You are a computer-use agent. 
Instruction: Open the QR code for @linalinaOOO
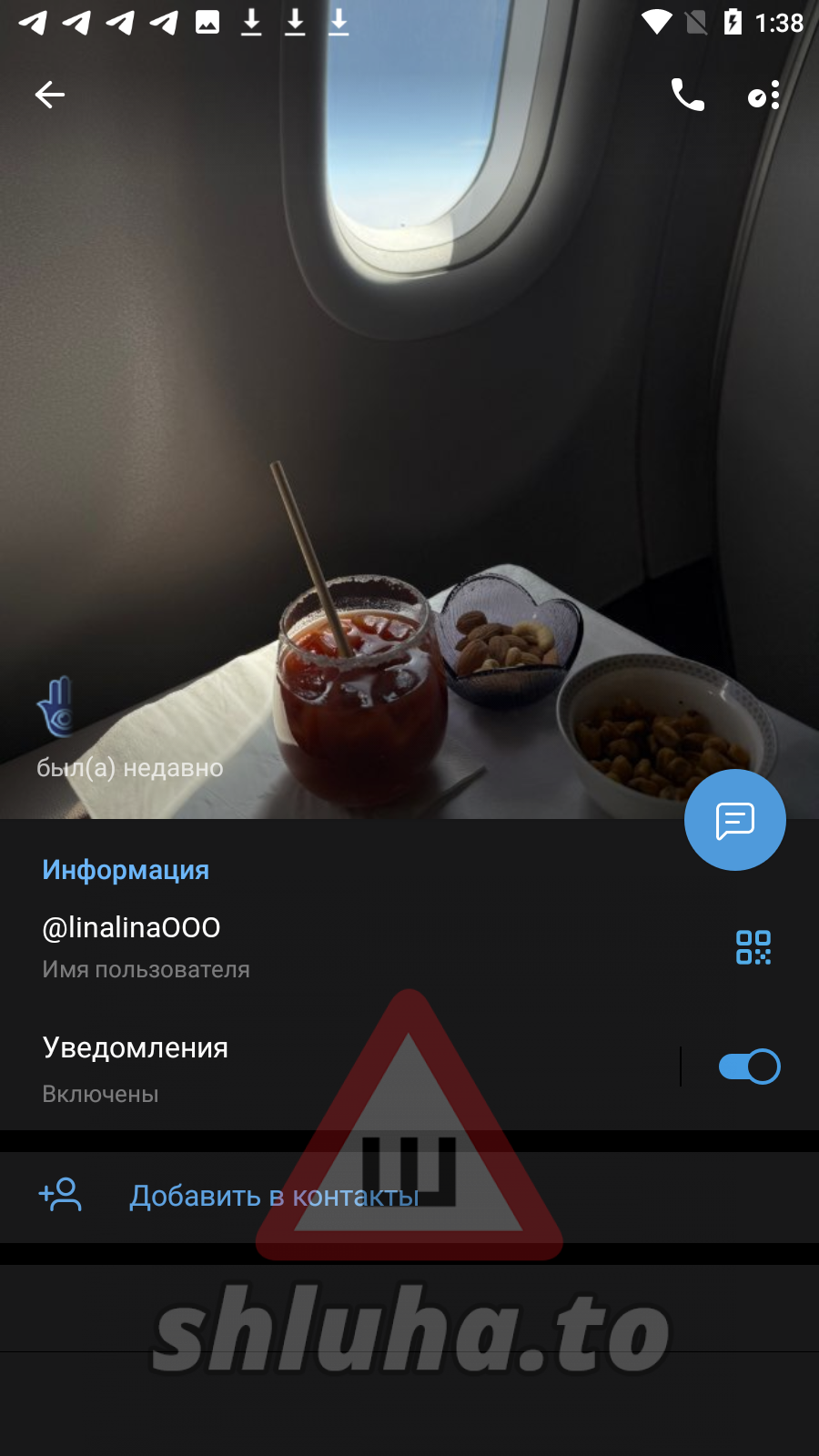click(753, 947)
